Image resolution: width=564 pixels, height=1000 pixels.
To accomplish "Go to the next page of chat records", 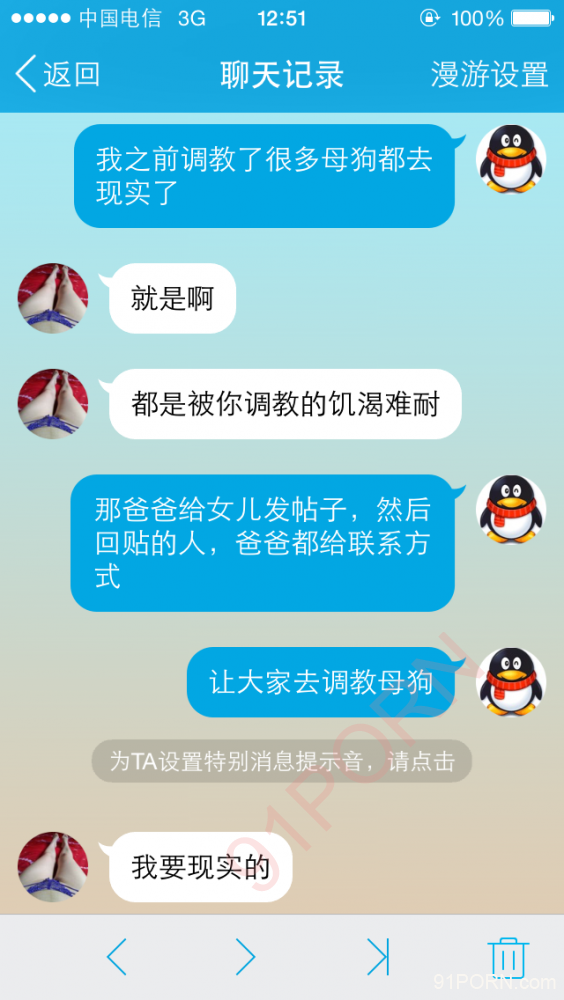I will [x=246, y=957].
